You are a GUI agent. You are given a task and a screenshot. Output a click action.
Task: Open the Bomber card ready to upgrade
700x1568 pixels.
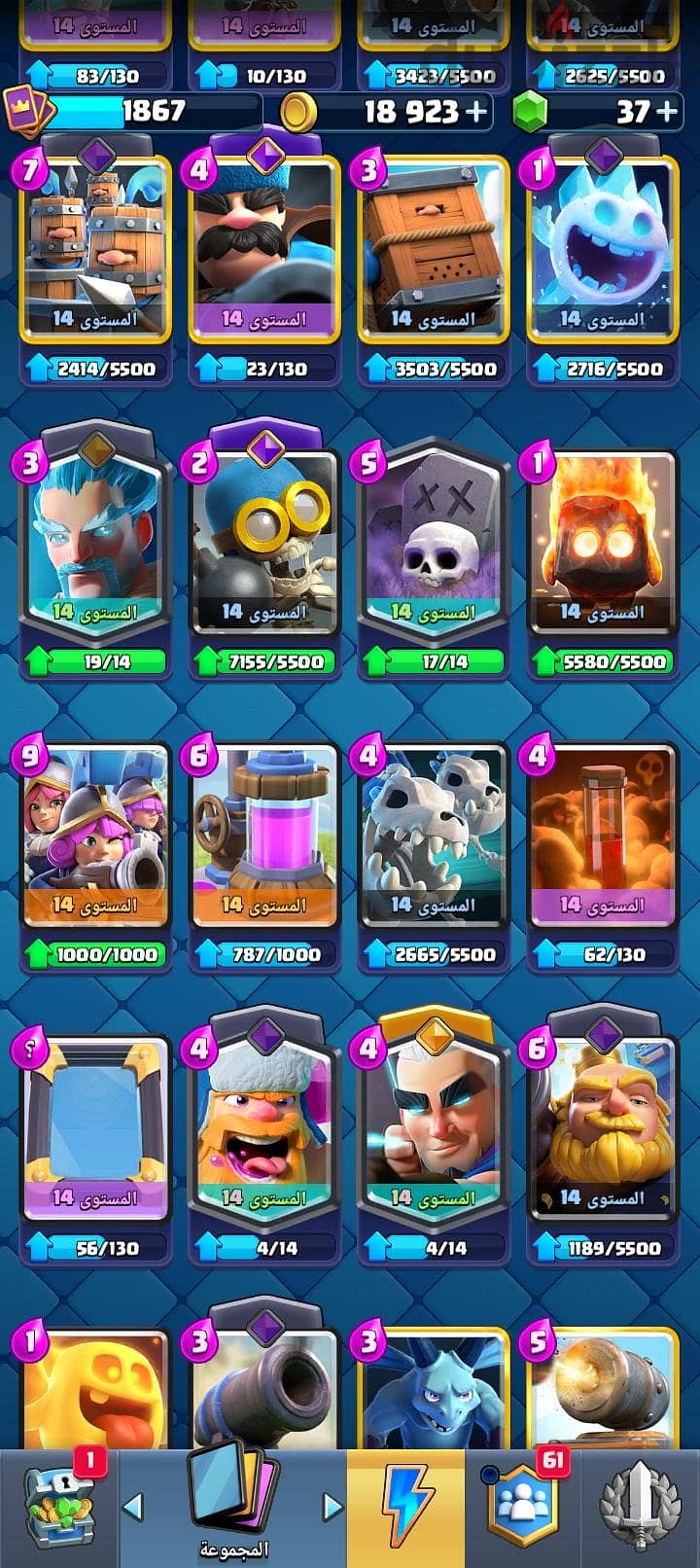click(264, 552)
